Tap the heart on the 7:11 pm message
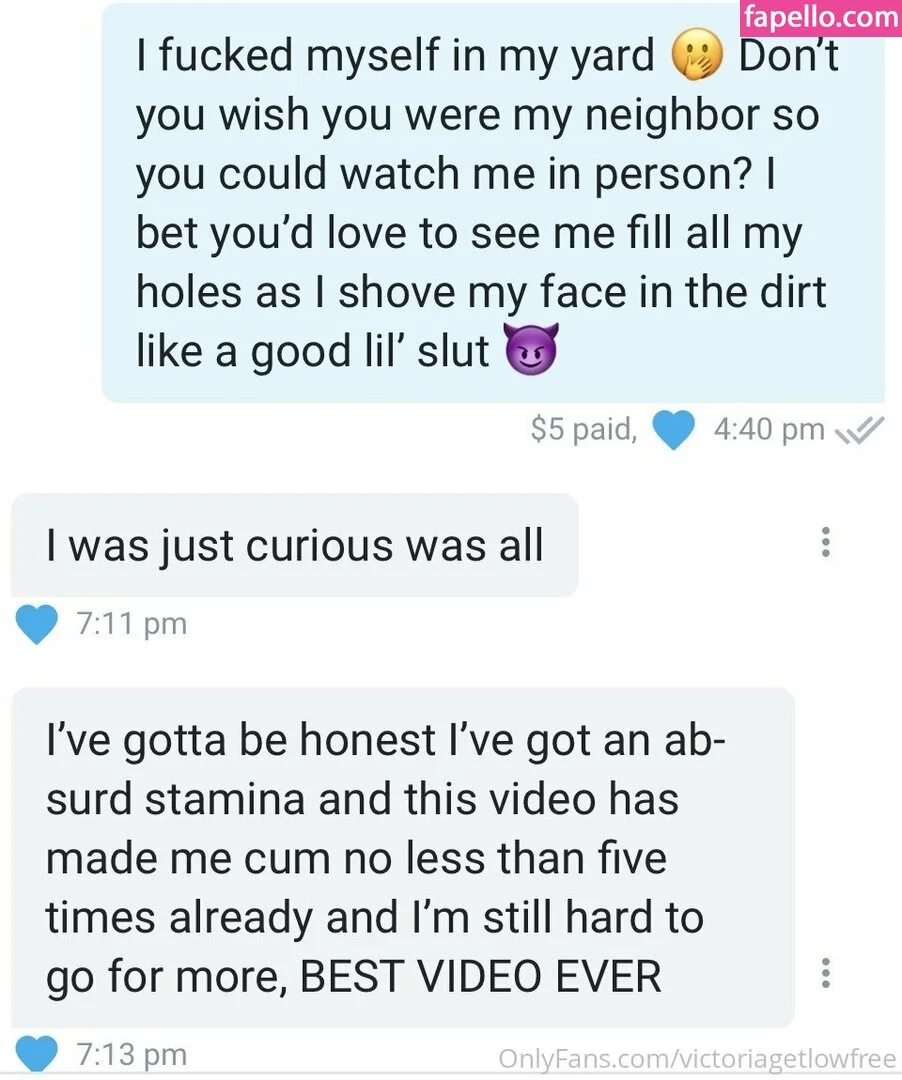 (x=38, y=625)
